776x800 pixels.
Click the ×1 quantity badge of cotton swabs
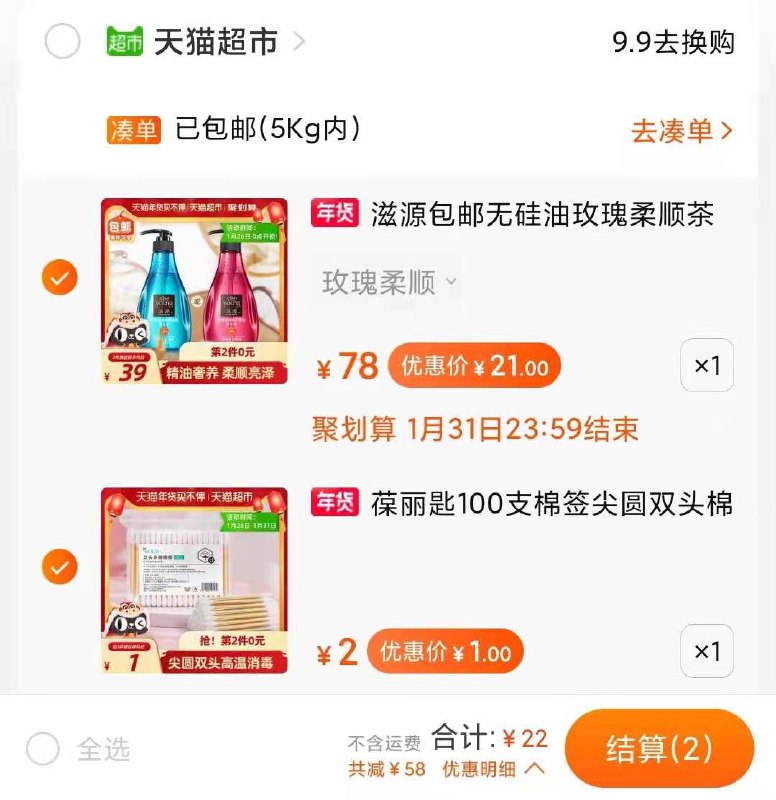(706, 651)
